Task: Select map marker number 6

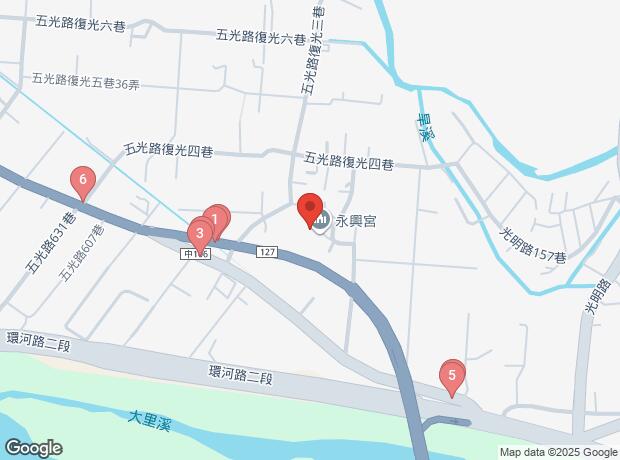Action: 84,182
